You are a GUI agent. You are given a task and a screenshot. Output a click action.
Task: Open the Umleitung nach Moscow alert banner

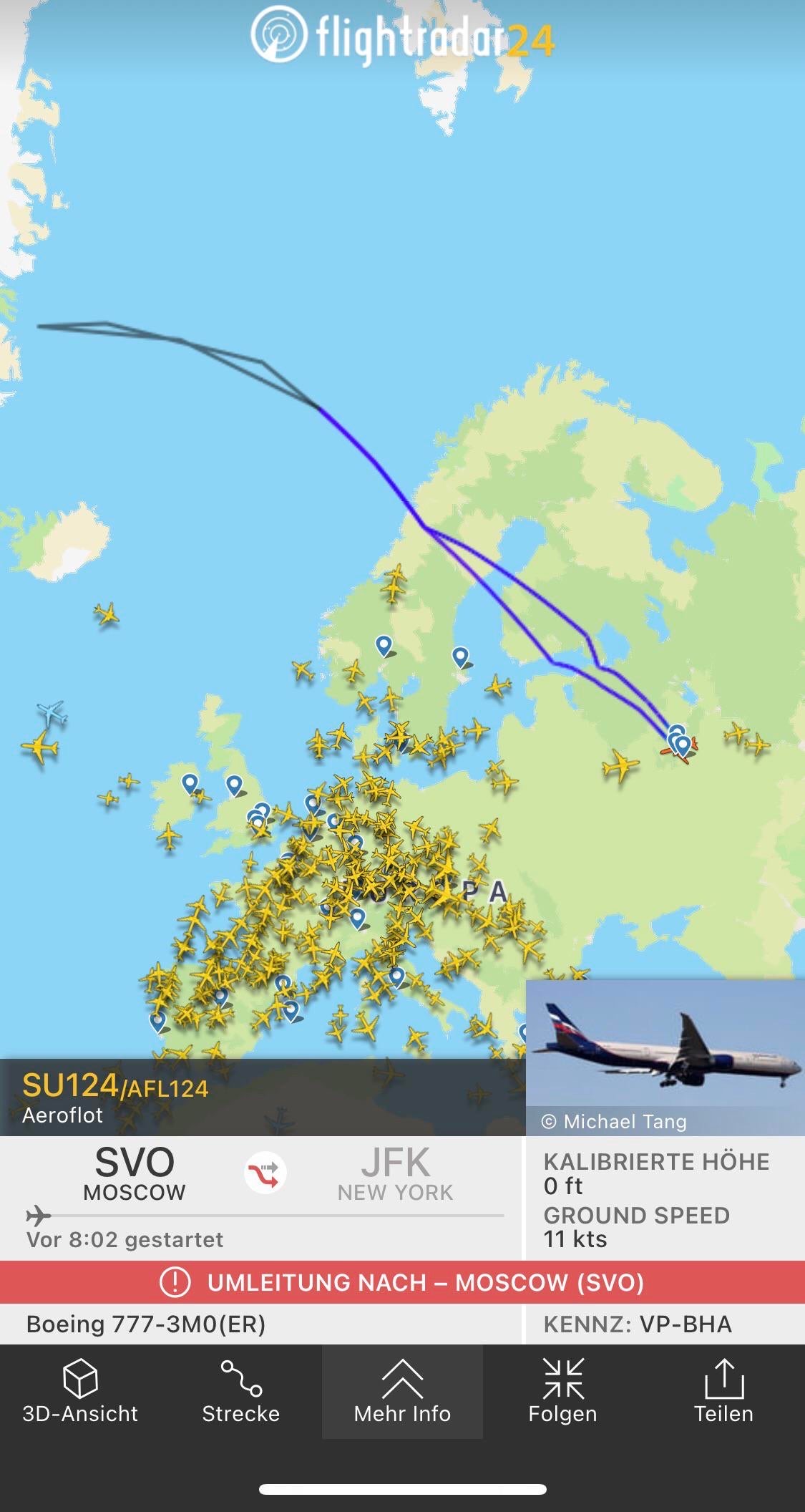pyautogui.click(x=402, y=1281)
